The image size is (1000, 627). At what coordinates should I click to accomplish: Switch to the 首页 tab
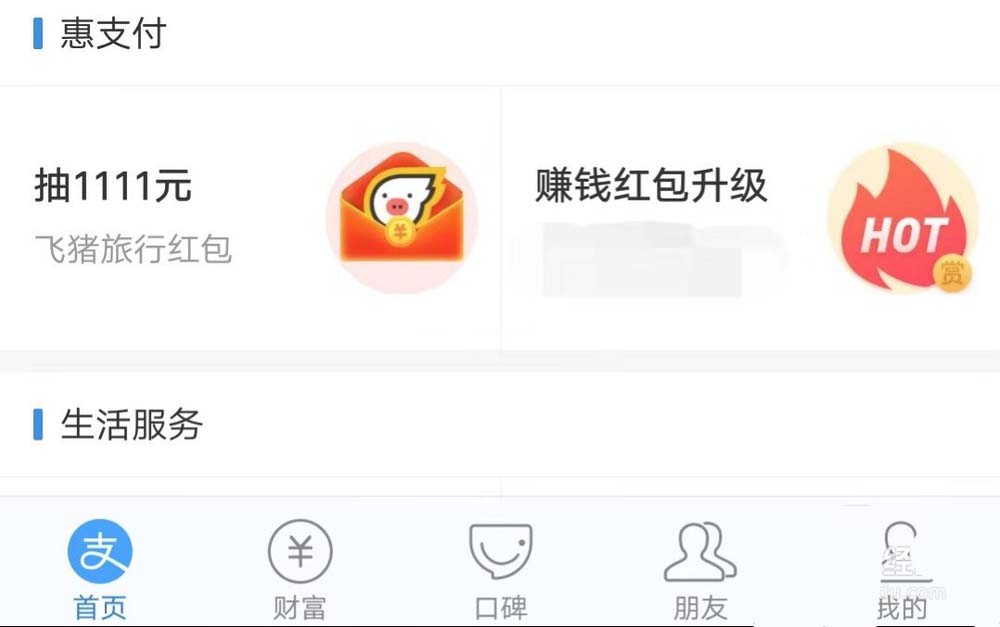click(x=100, y=565)
